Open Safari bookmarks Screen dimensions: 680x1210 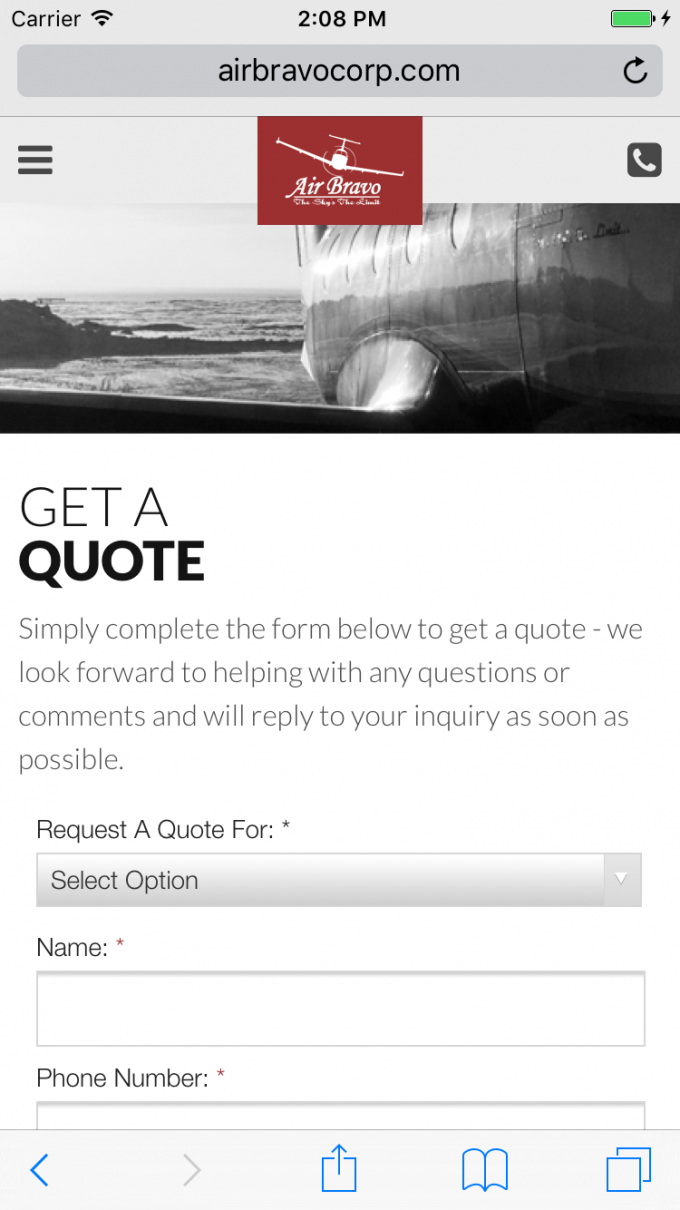click(485, 1170)
